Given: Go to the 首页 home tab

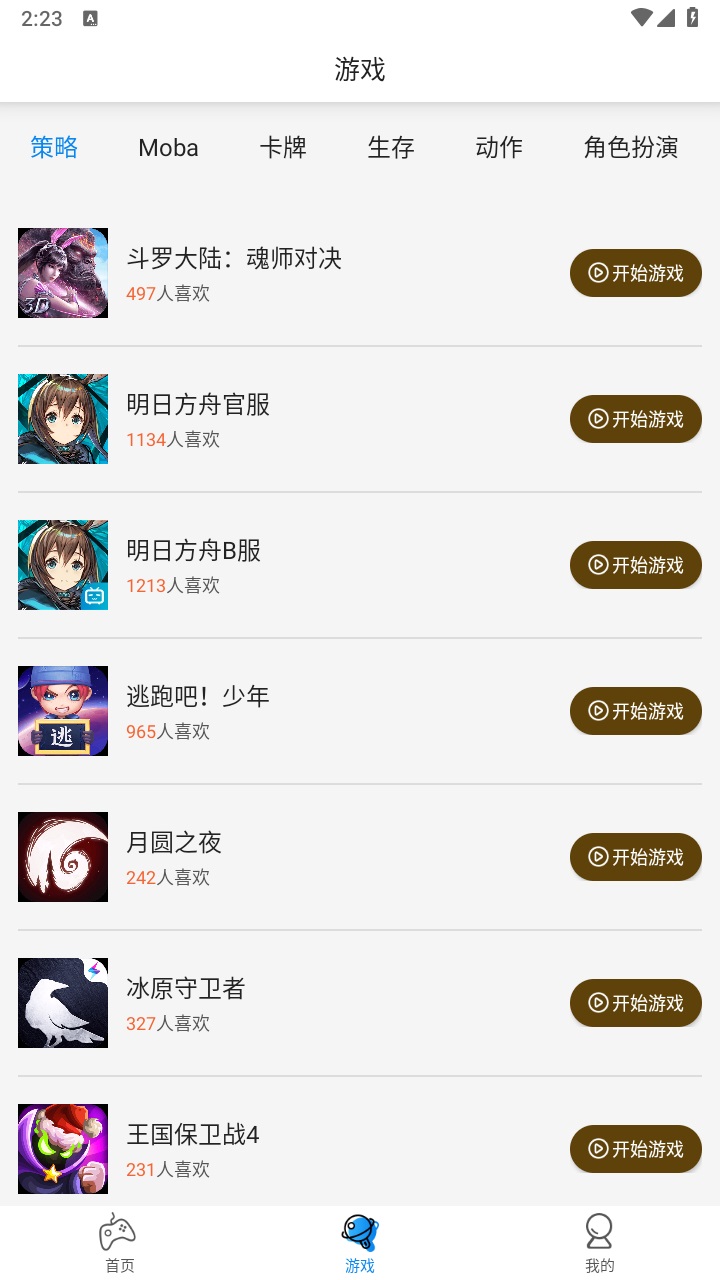Looking at the screenshot, I should (x=119, y=1243).
